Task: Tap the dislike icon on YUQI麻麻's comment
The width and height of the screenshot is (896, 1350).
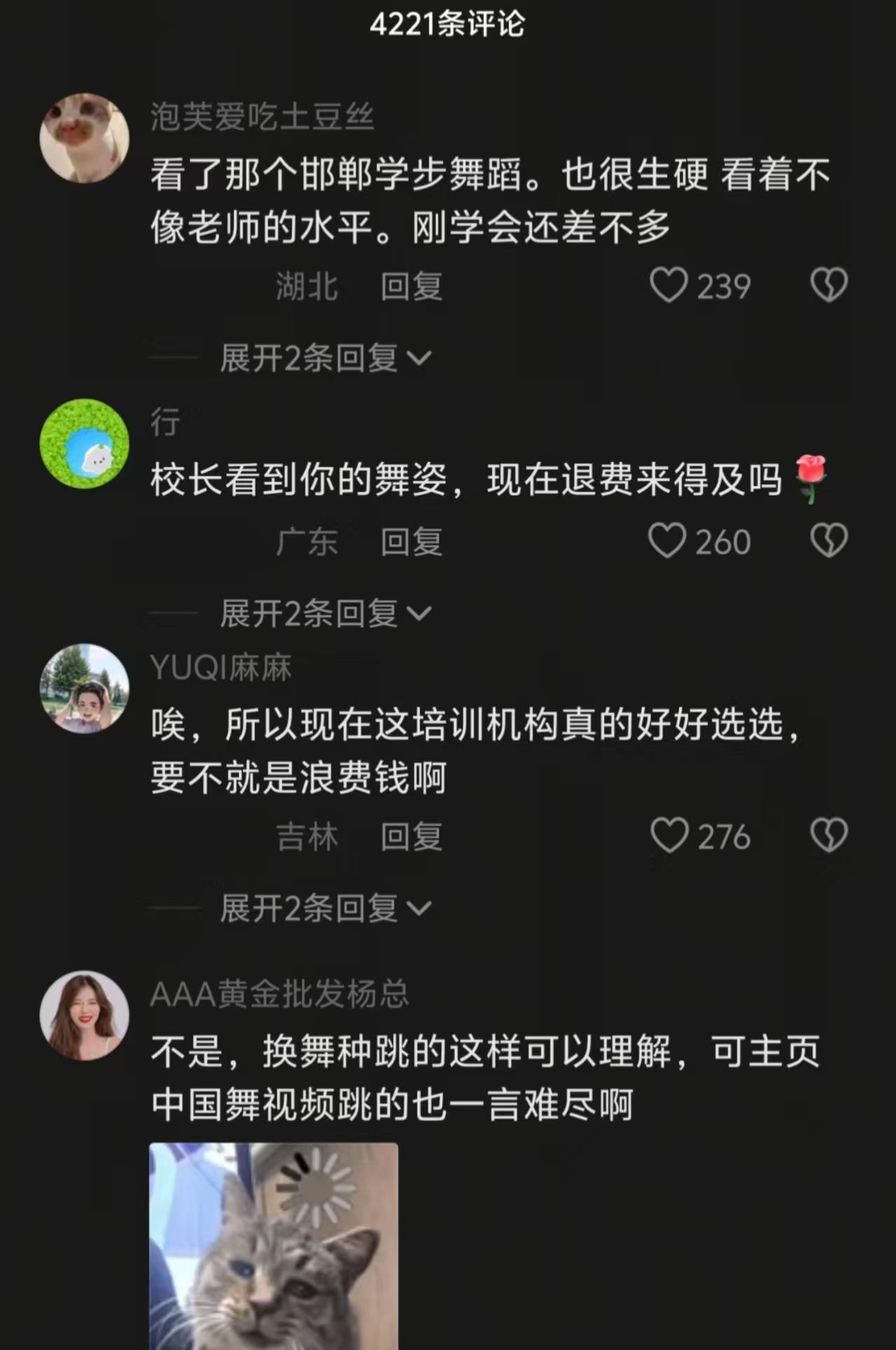Action: tap(830, 835)
